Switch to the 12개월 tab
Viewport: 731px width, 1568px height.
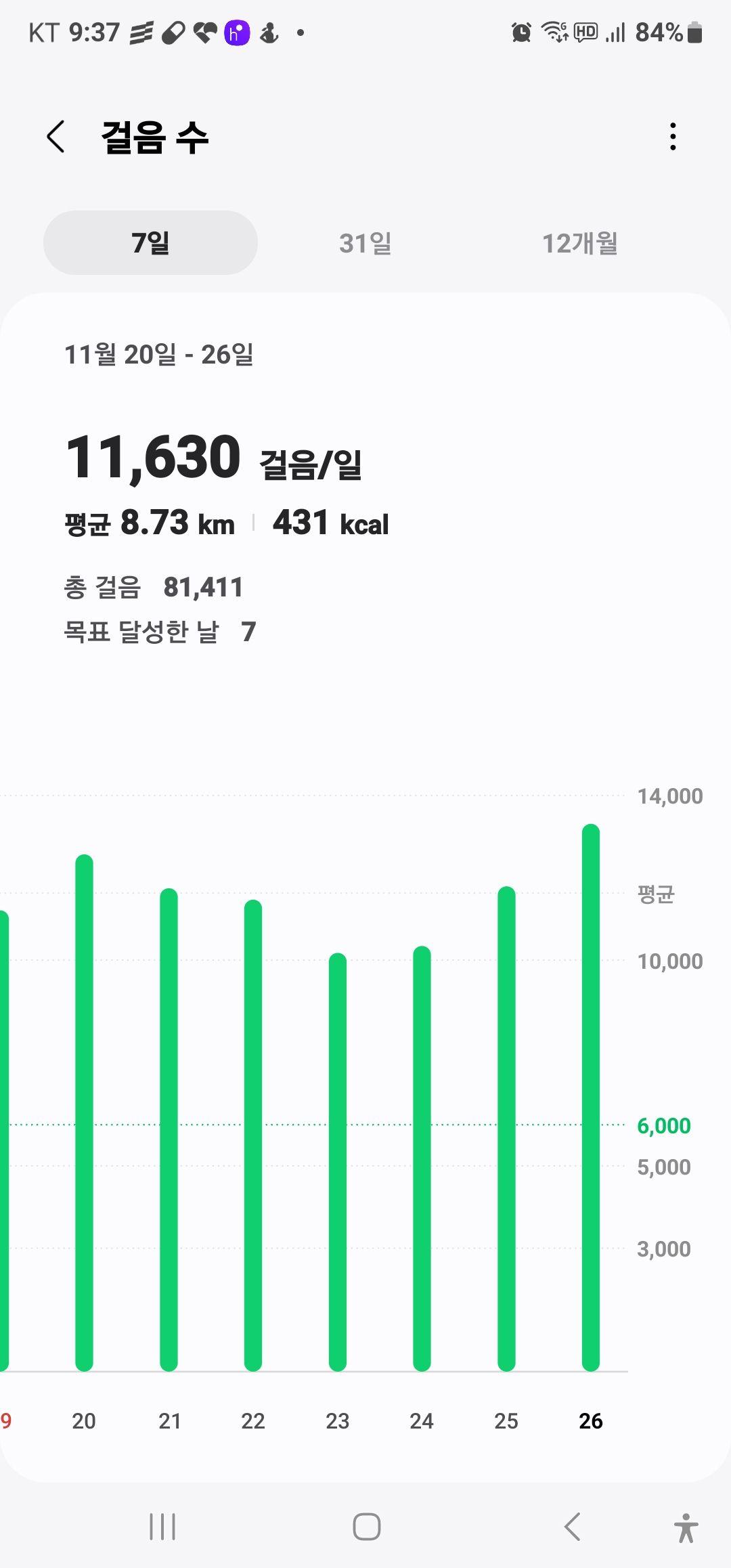point(580,243)
